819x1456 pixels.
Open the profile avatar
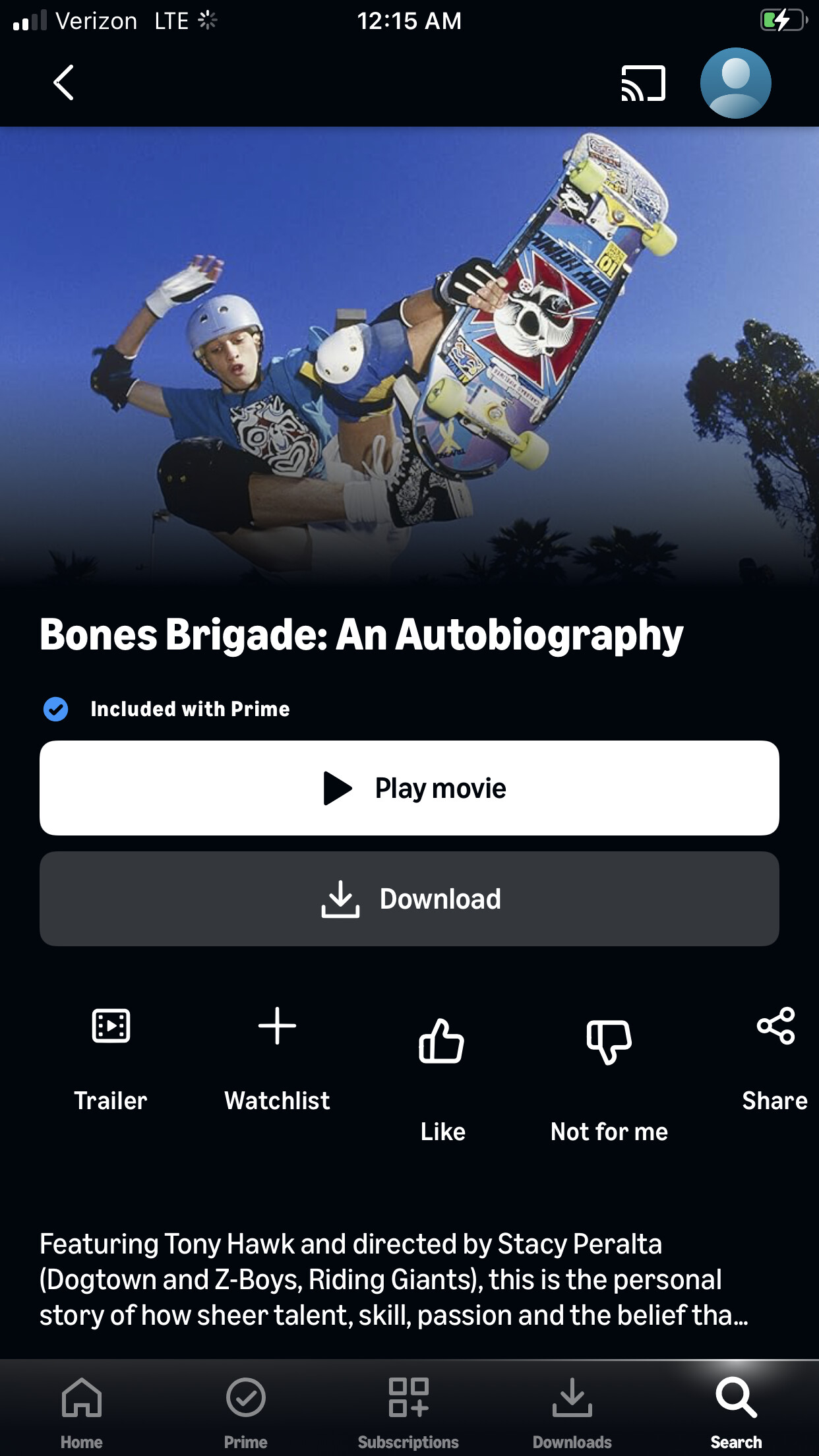pyautogui.click(x=735, y=83)
